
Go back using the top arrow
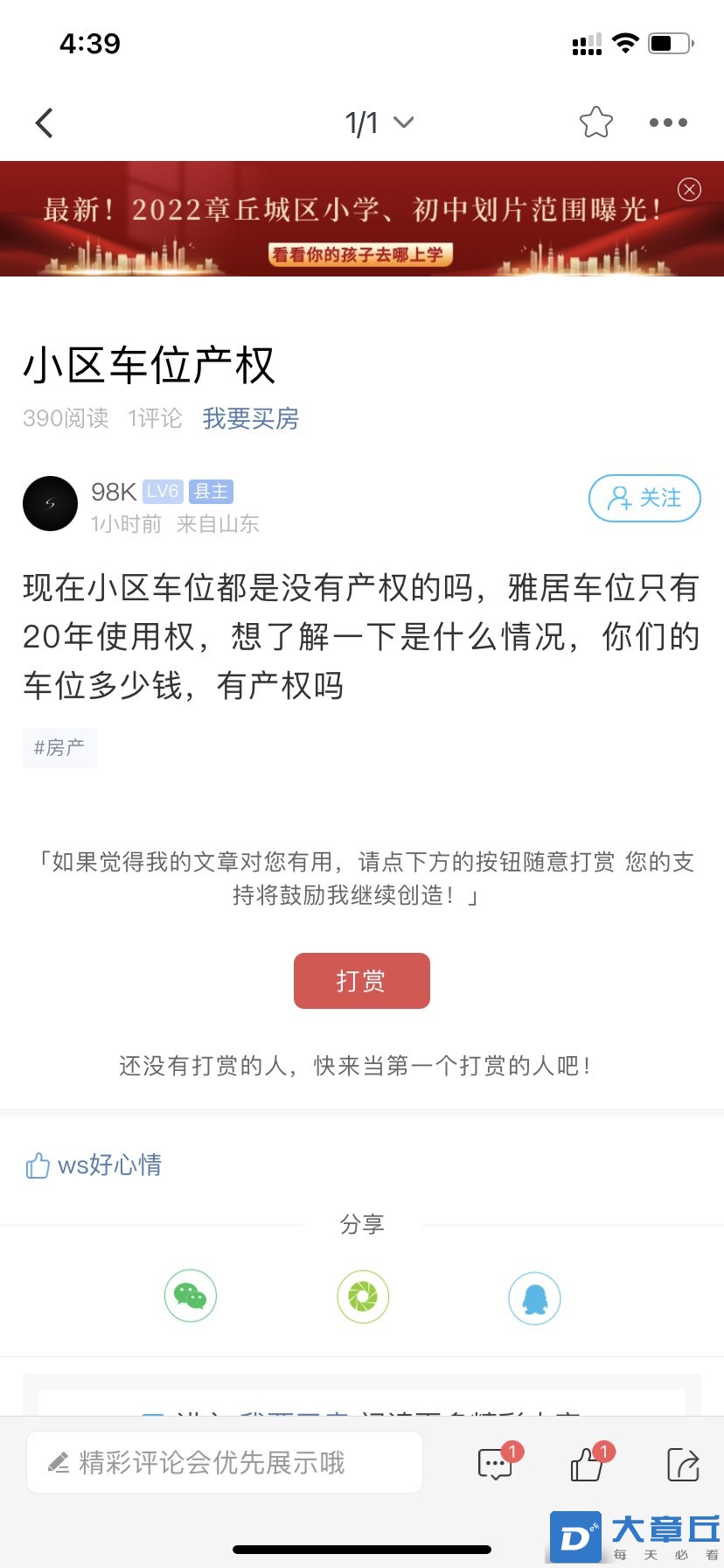(x=45, y=122)
